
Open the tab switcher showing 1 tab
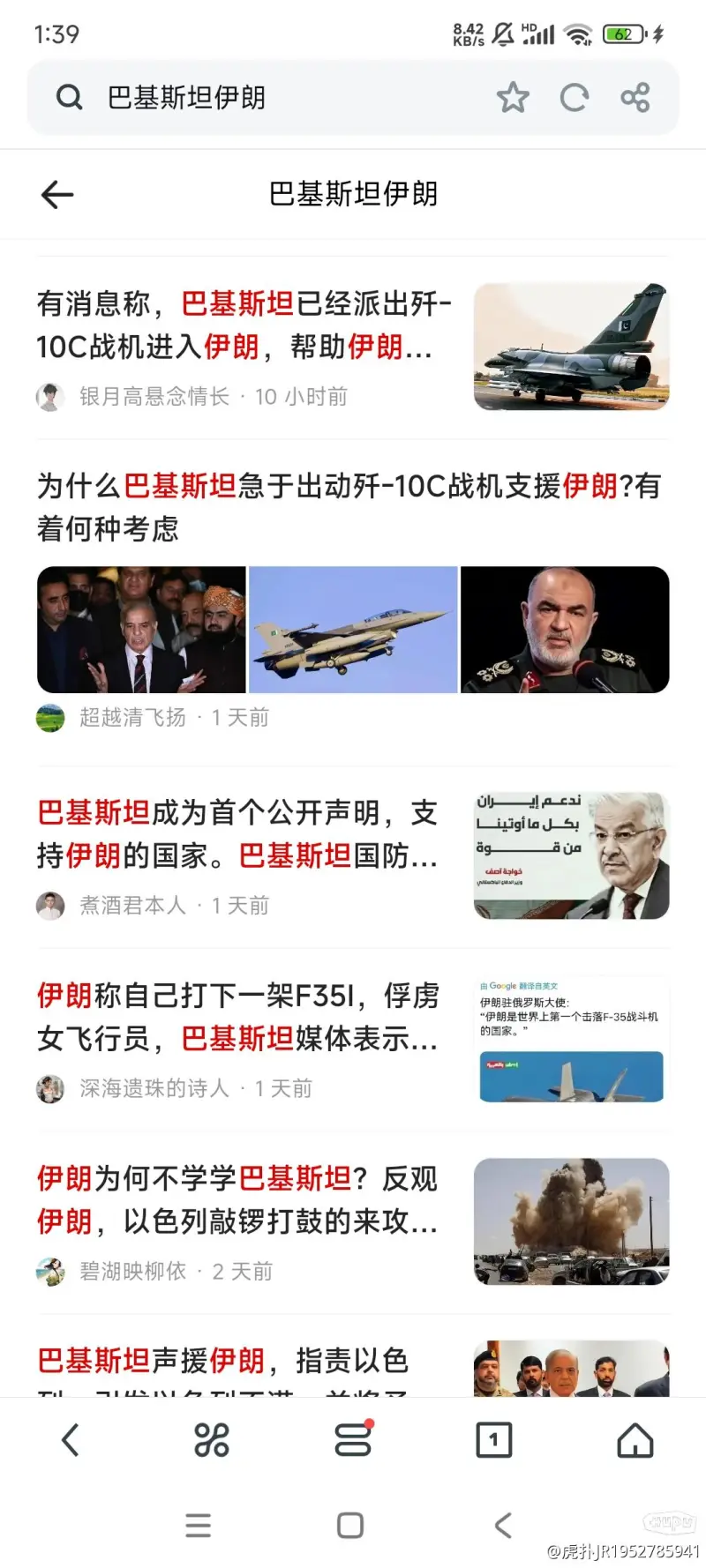[x=493, y=1440]
